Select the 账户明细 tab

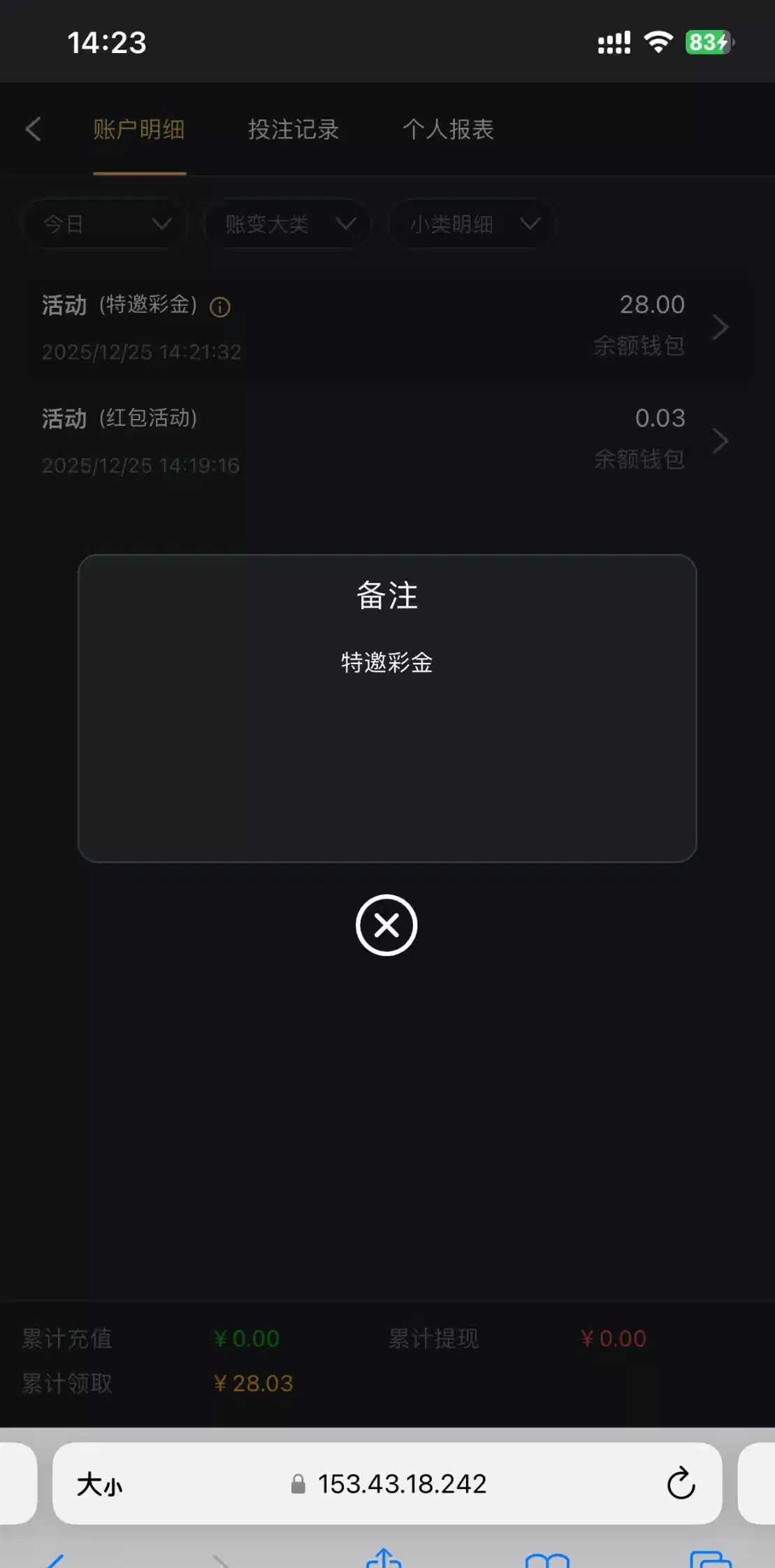pyautogui.click(x=139, y=129)
